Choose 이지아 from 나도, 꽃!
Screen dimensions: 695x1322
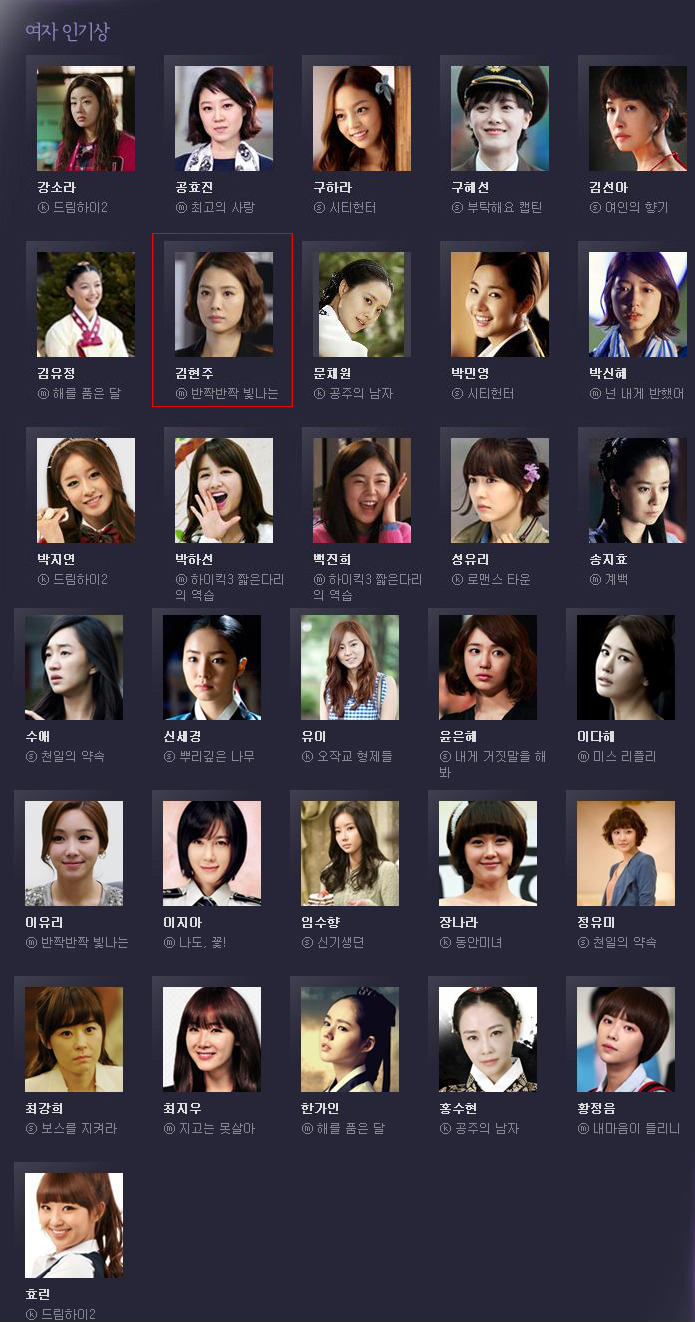click(x=211, y=853)
